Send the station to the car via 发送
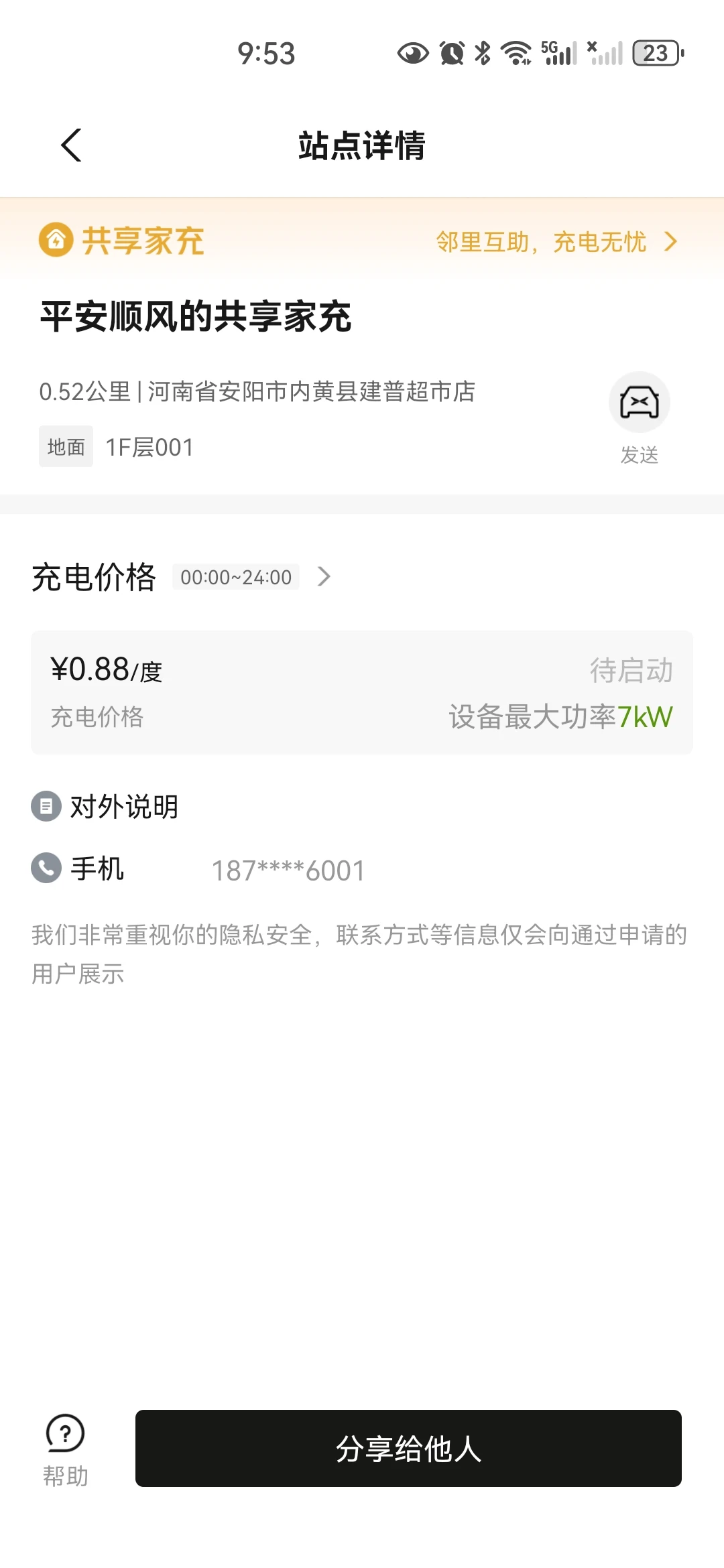The height and width of the screenshot is (1568, 724). 639,418
